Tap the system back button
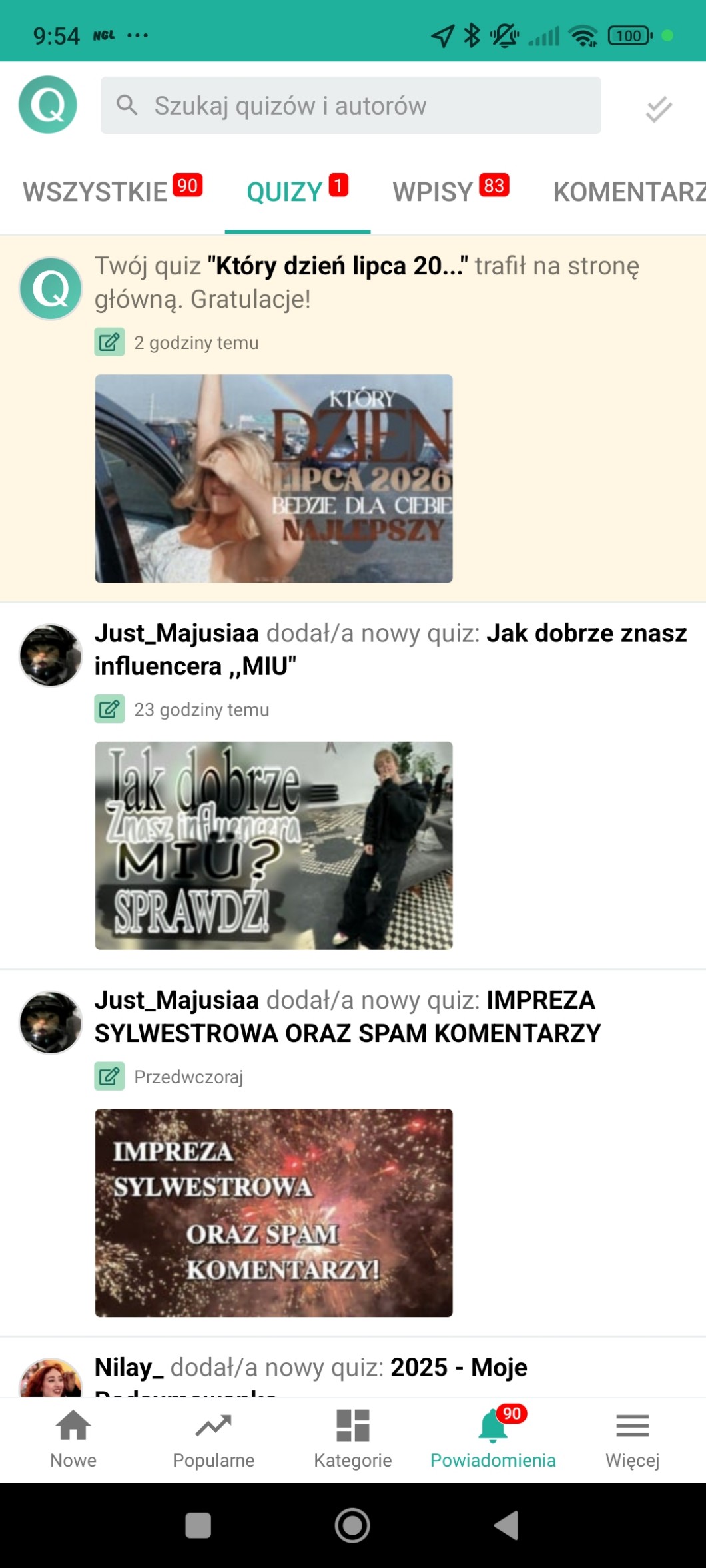Screen dimensions: 706x1568 pos(506,1525)
